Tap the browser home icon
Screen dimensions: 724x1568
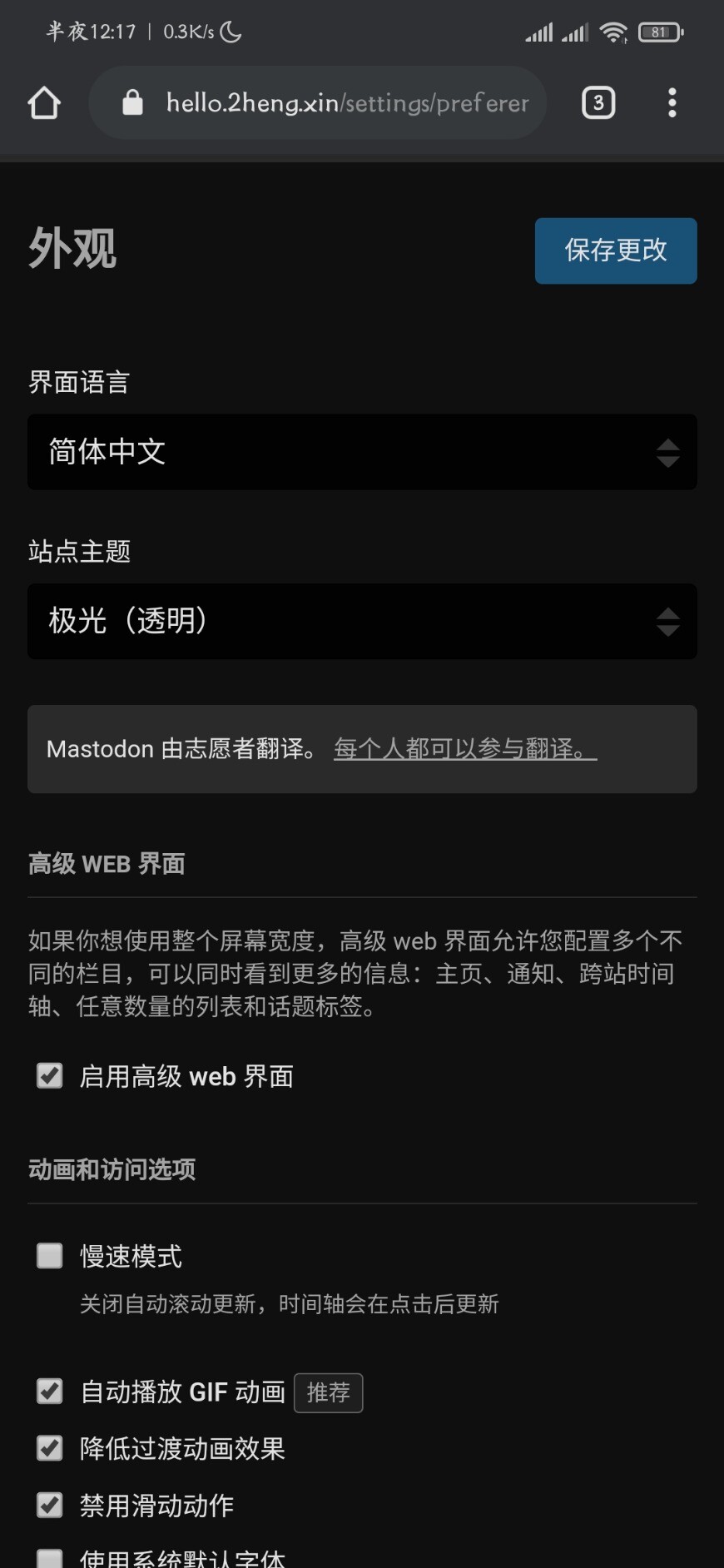pyautogui.click(x=44, y=103)
